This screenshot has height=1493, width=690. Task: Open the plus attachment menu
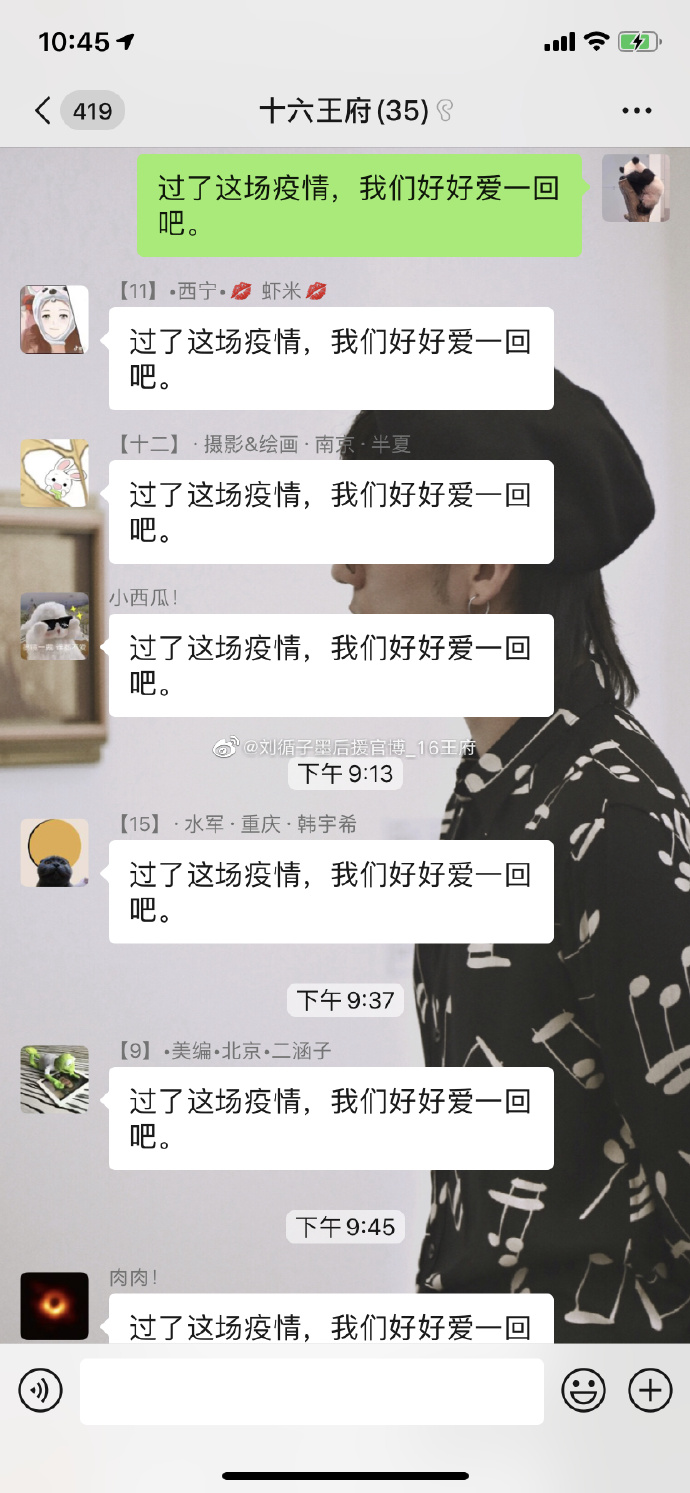(649, 1390)
